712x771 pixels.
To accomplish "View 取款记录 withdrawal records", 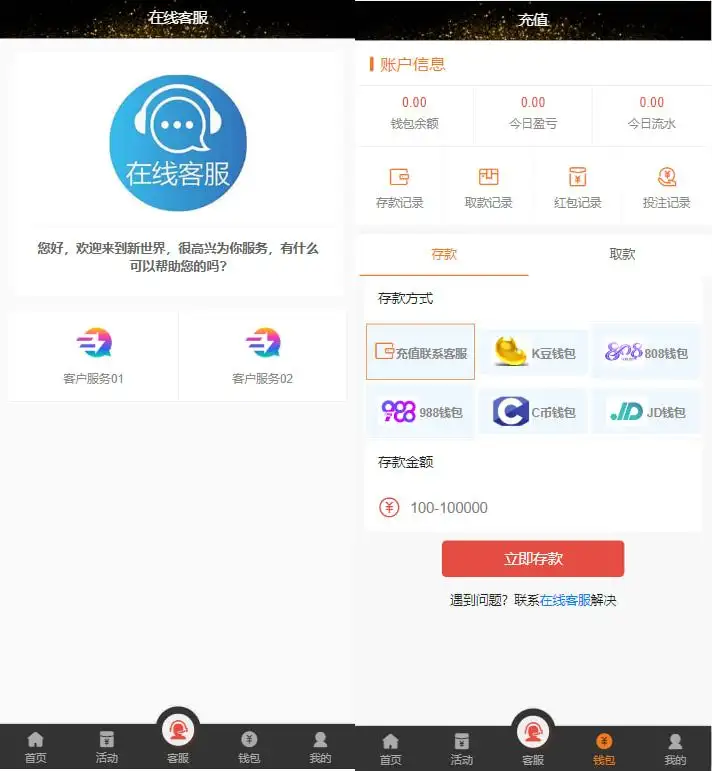I will (x=488, y=188).
